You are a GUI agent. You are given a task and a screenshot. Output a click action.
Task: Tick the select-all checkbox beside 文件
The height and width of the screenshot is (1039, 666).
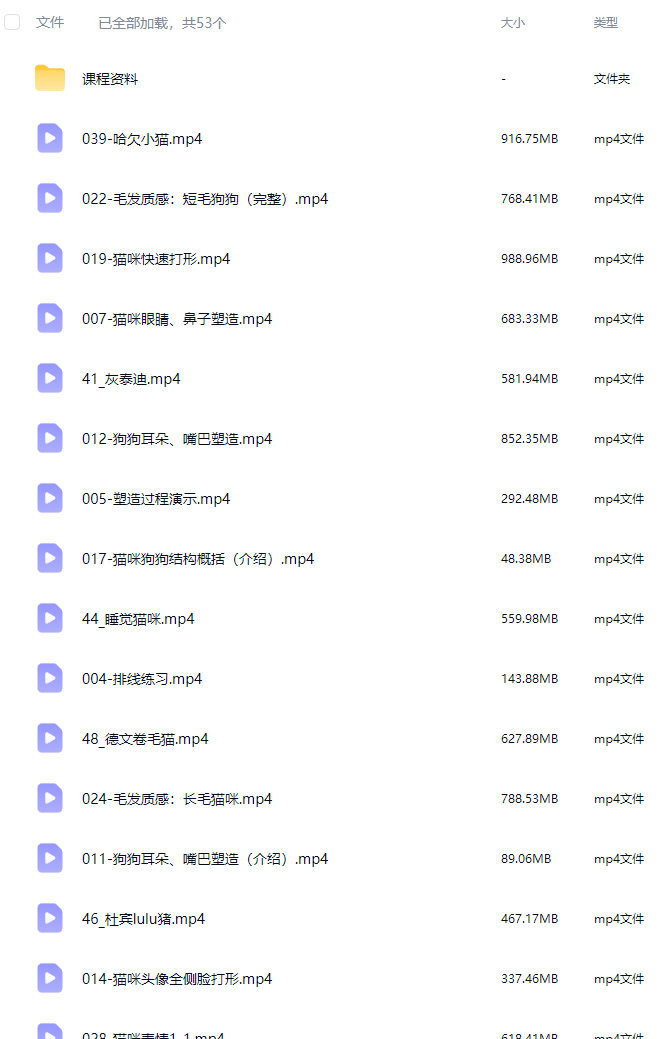[x=12, y=22]
